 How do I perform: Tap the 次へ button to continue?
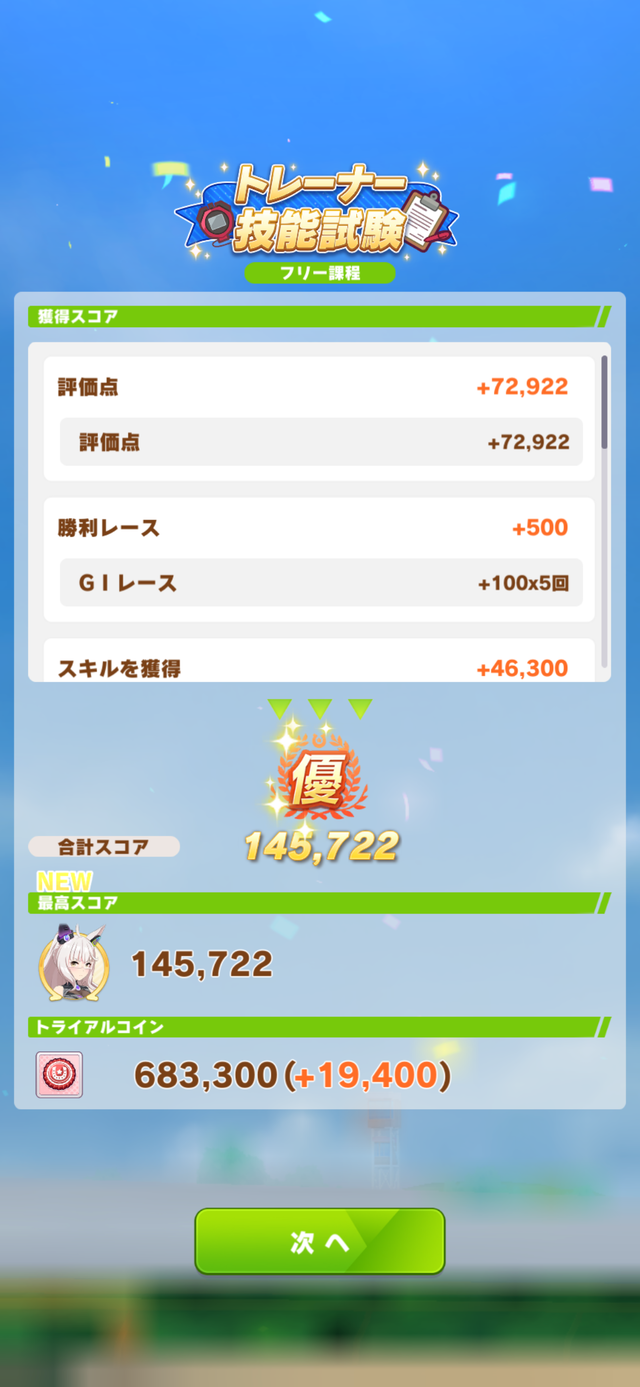[x=319, y=1241]
